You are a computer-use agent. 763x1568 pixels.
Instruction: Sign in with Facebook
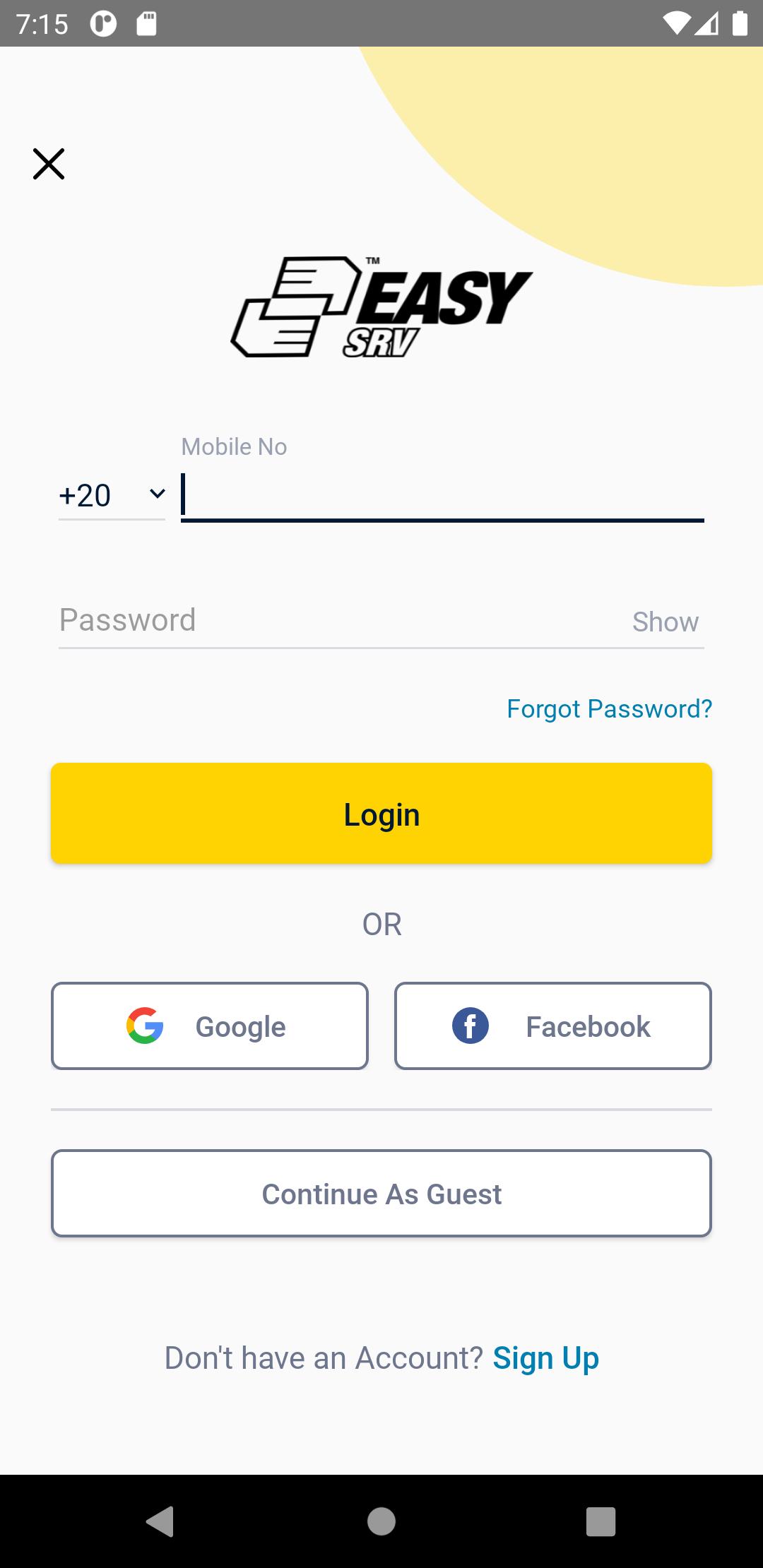click(x=553, y=1026)
